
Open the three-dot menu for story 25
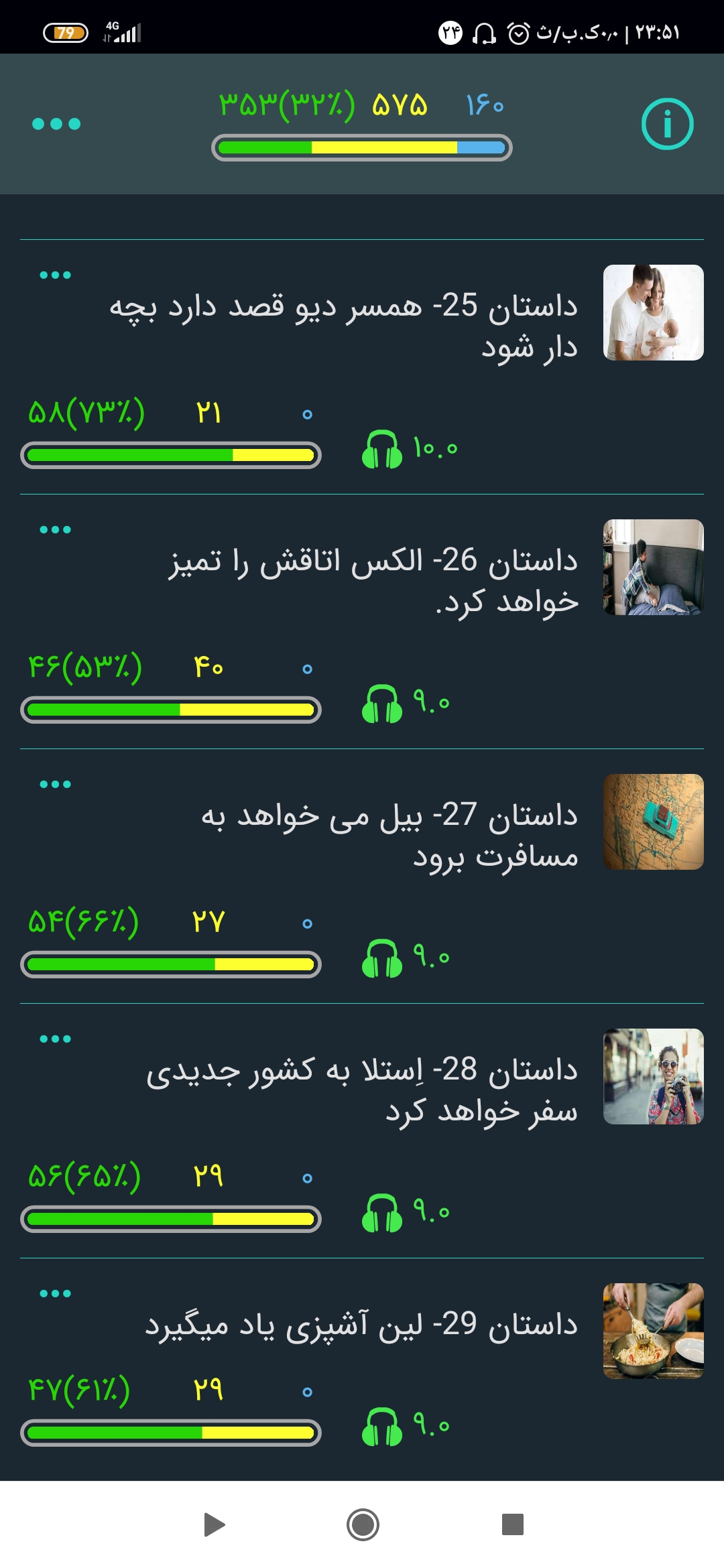point(55,275)
